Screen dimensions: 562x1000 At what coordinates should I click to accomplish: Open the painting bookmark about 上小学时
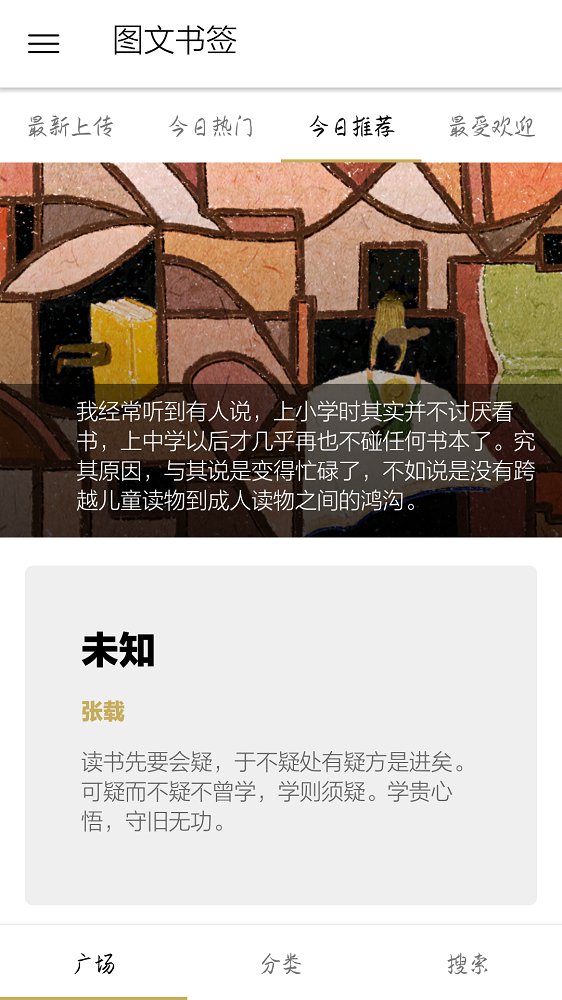tap(281, 349)
